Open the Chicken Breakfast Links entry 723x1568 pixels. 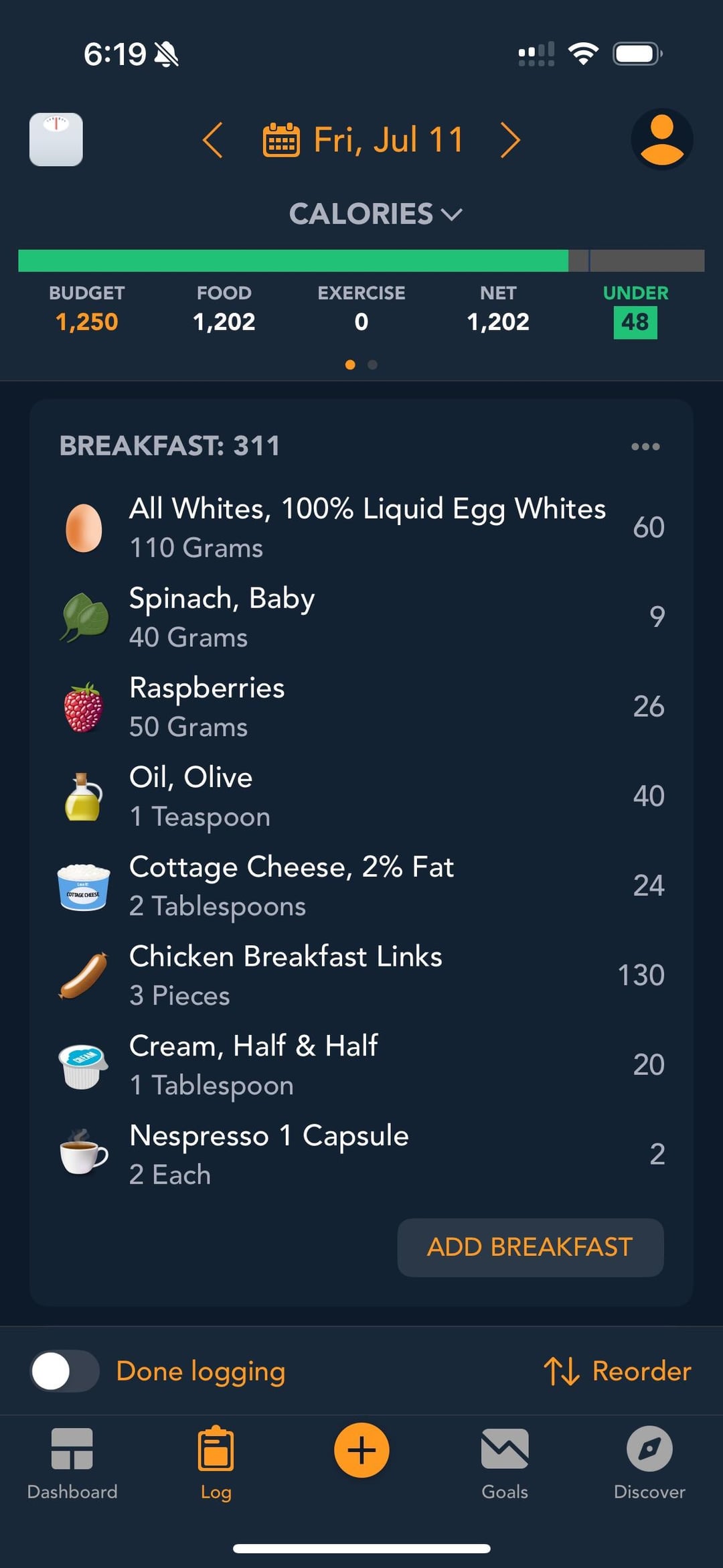[361, 975]
